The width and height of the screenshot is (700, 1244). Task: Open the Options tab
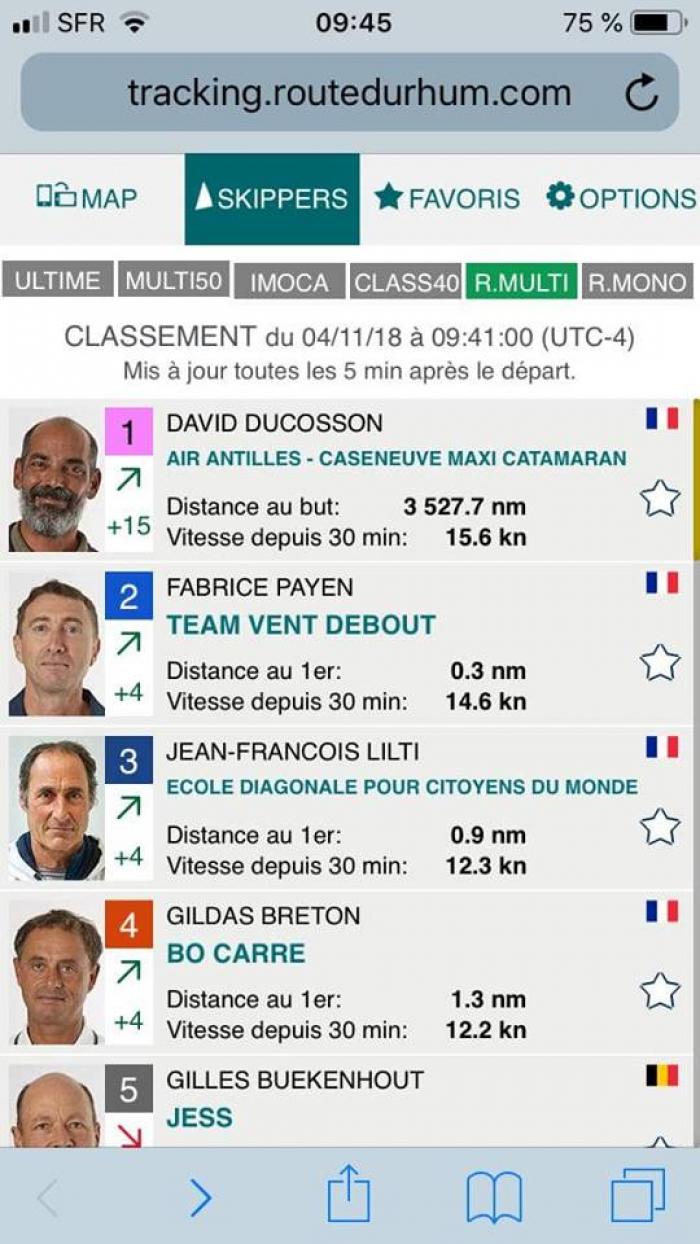[x=621, y=198]
